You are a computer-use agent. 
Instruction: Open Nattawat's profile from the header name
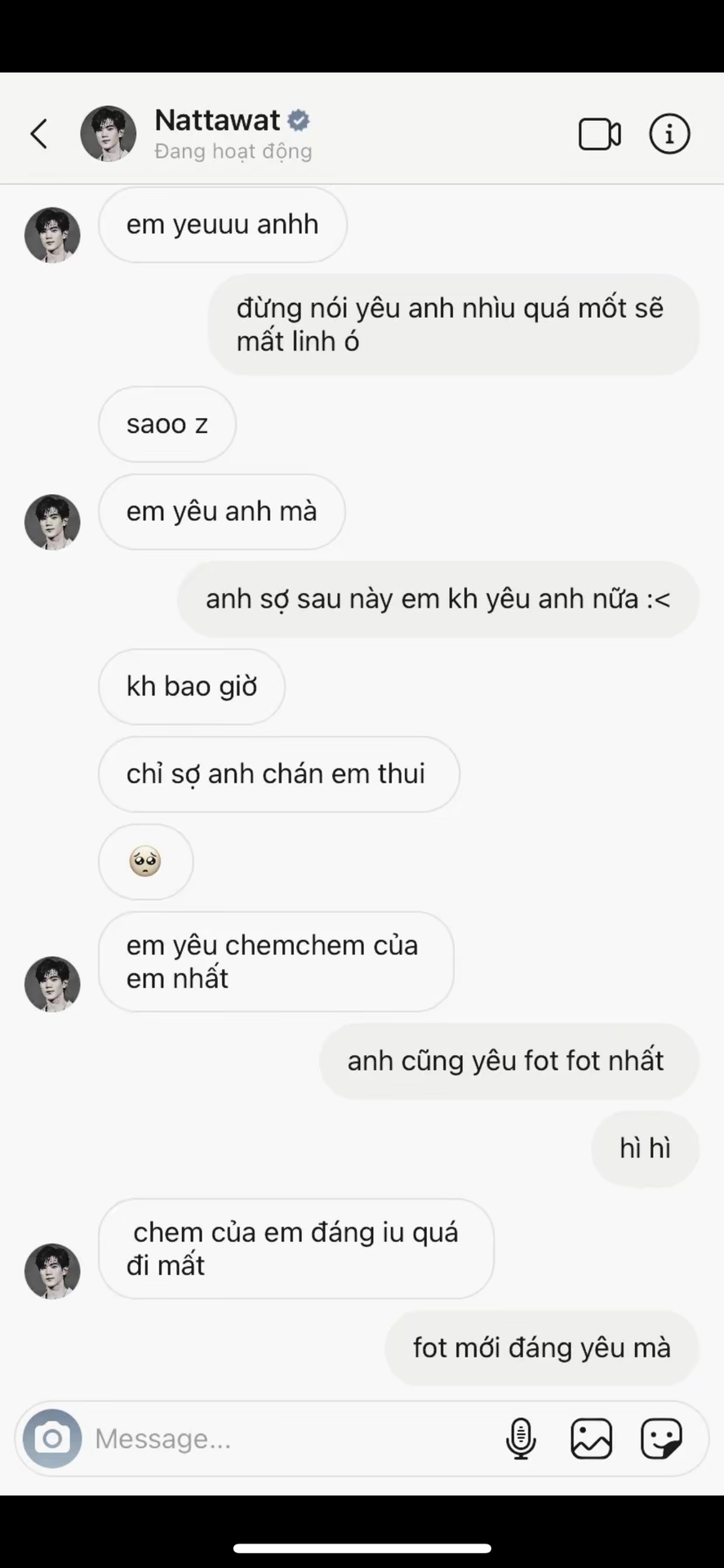217,120
